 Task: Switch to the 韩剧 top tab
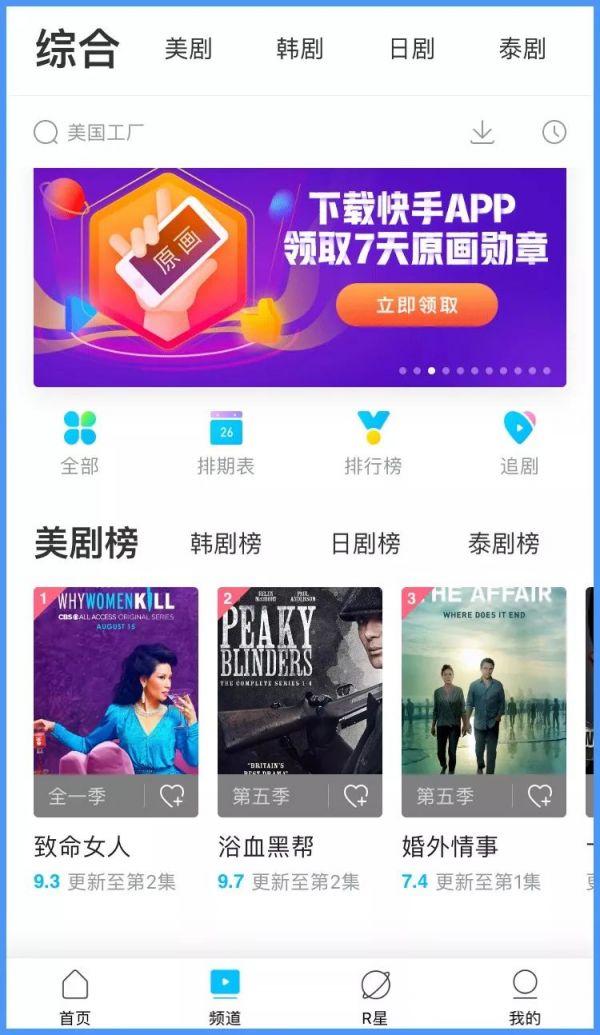point(300,49)
